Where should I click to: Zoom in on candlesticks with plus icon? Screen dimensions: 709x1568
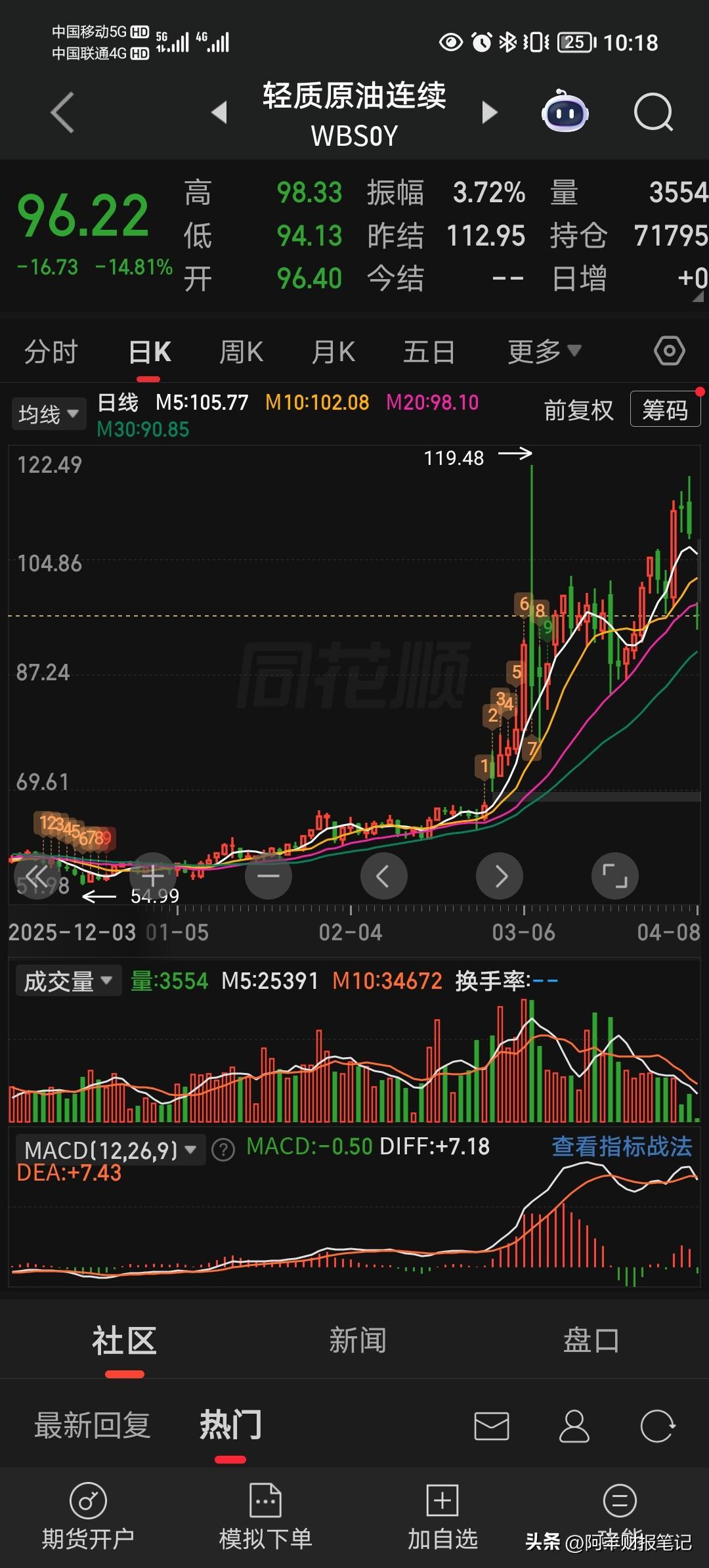coord(152,875)
